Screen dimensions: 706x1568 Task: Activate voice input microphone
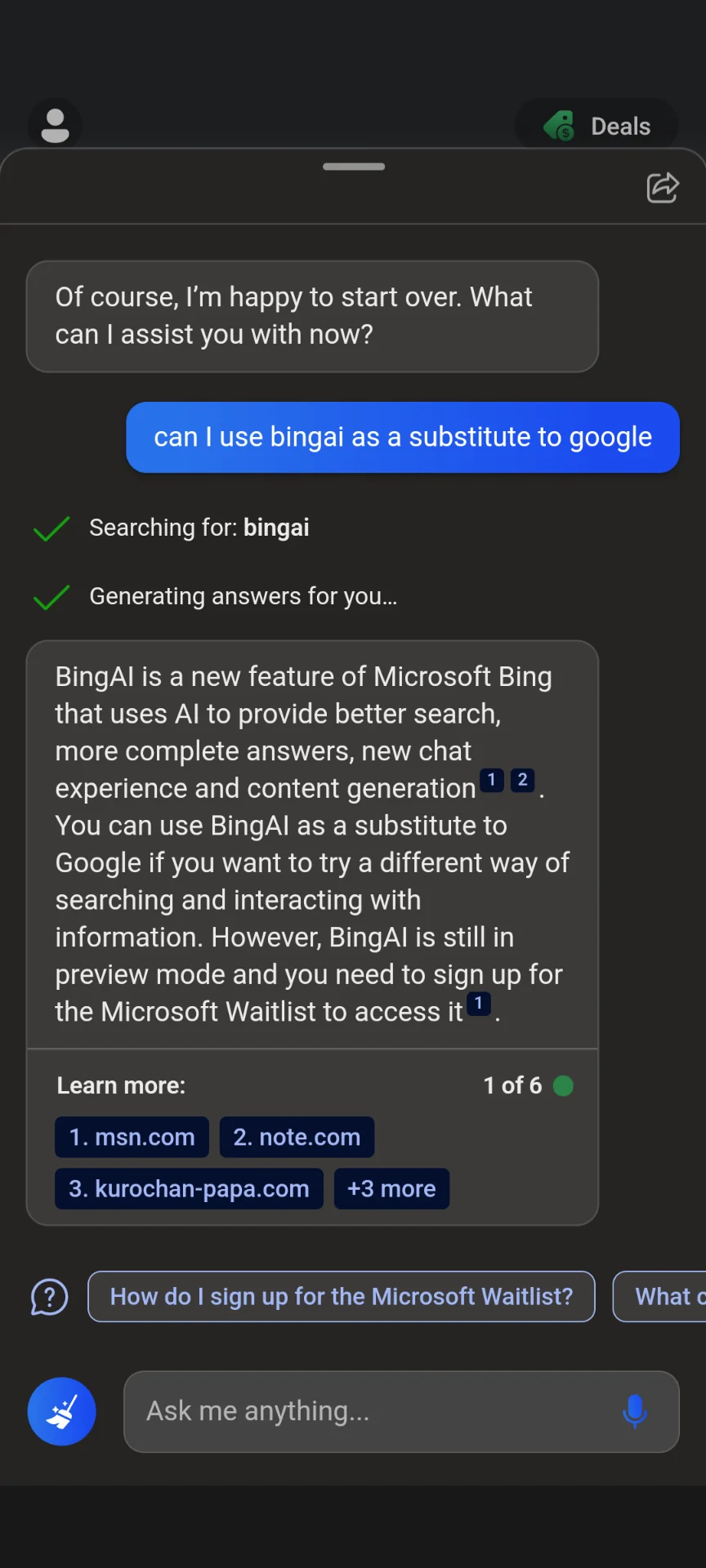[x=634, y=1411]
